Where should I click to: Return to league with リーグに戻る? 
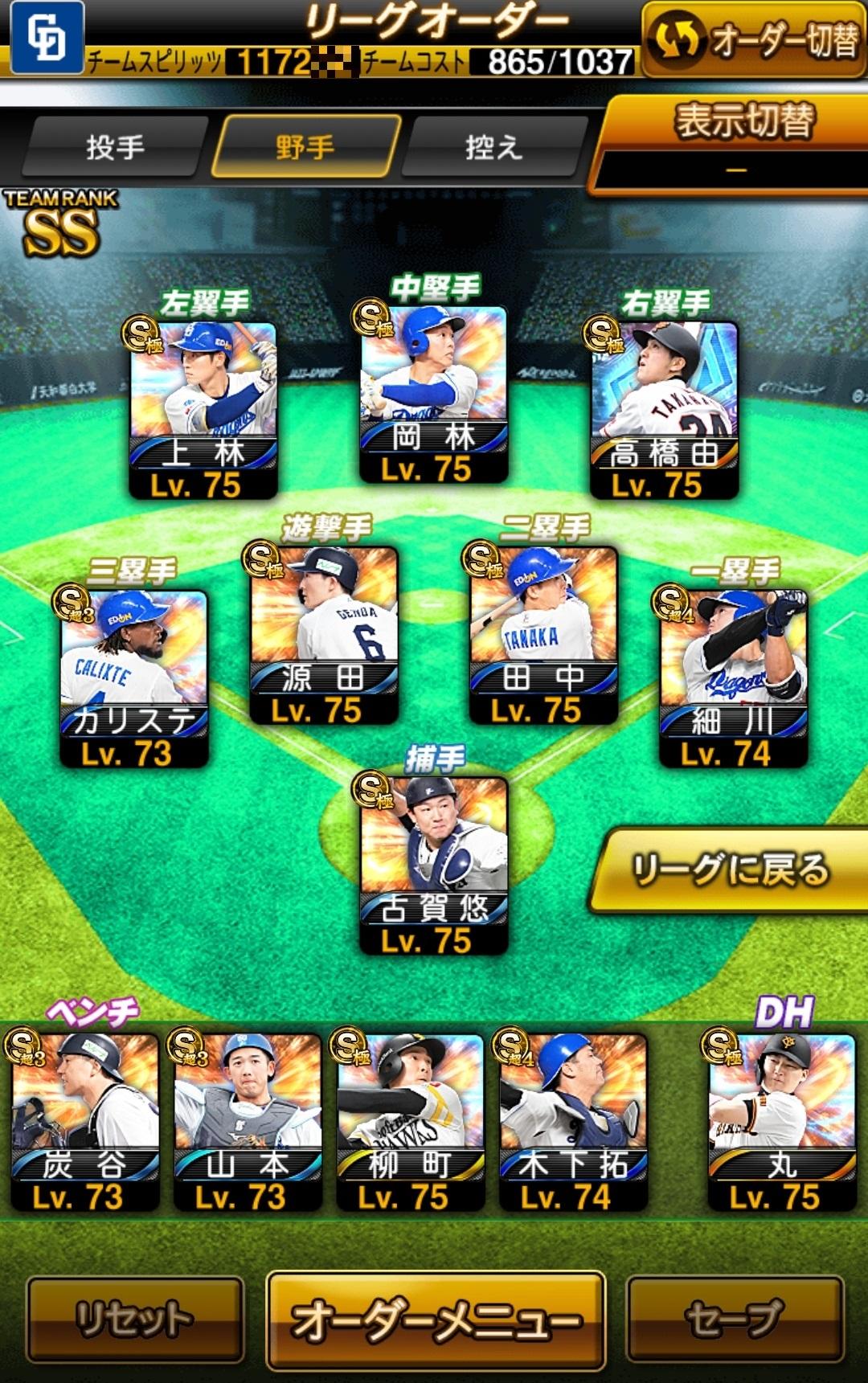tap(730, 870)
